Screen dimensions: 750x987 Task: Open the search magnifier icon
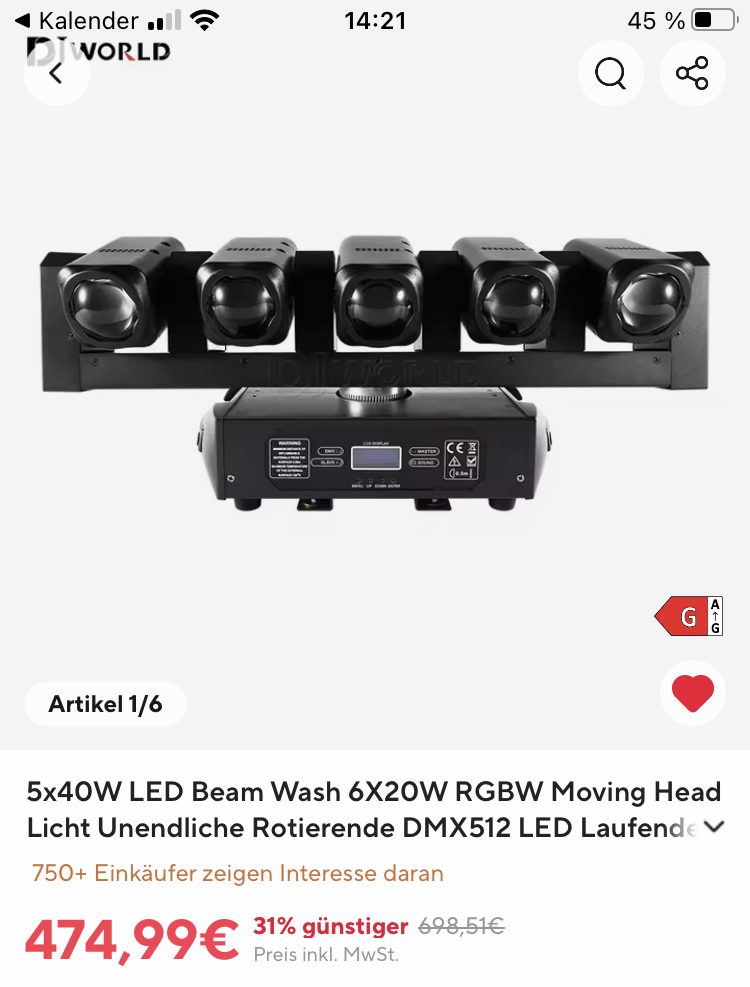point(610,73)
